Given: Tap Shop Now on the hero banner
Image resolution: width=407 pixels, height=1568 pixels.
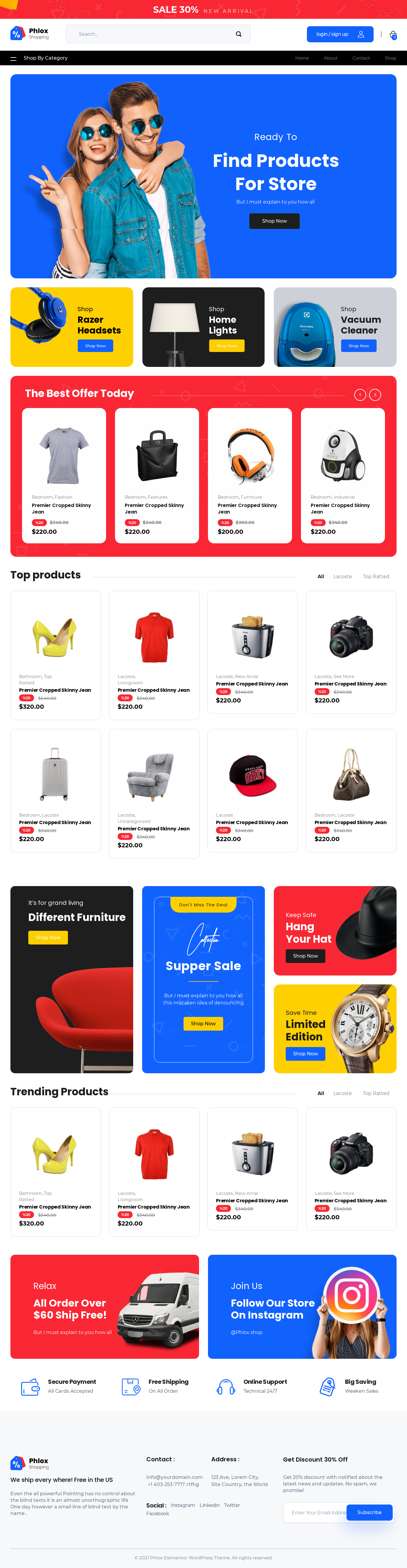Looking at the screenshot, I should 274,221.
